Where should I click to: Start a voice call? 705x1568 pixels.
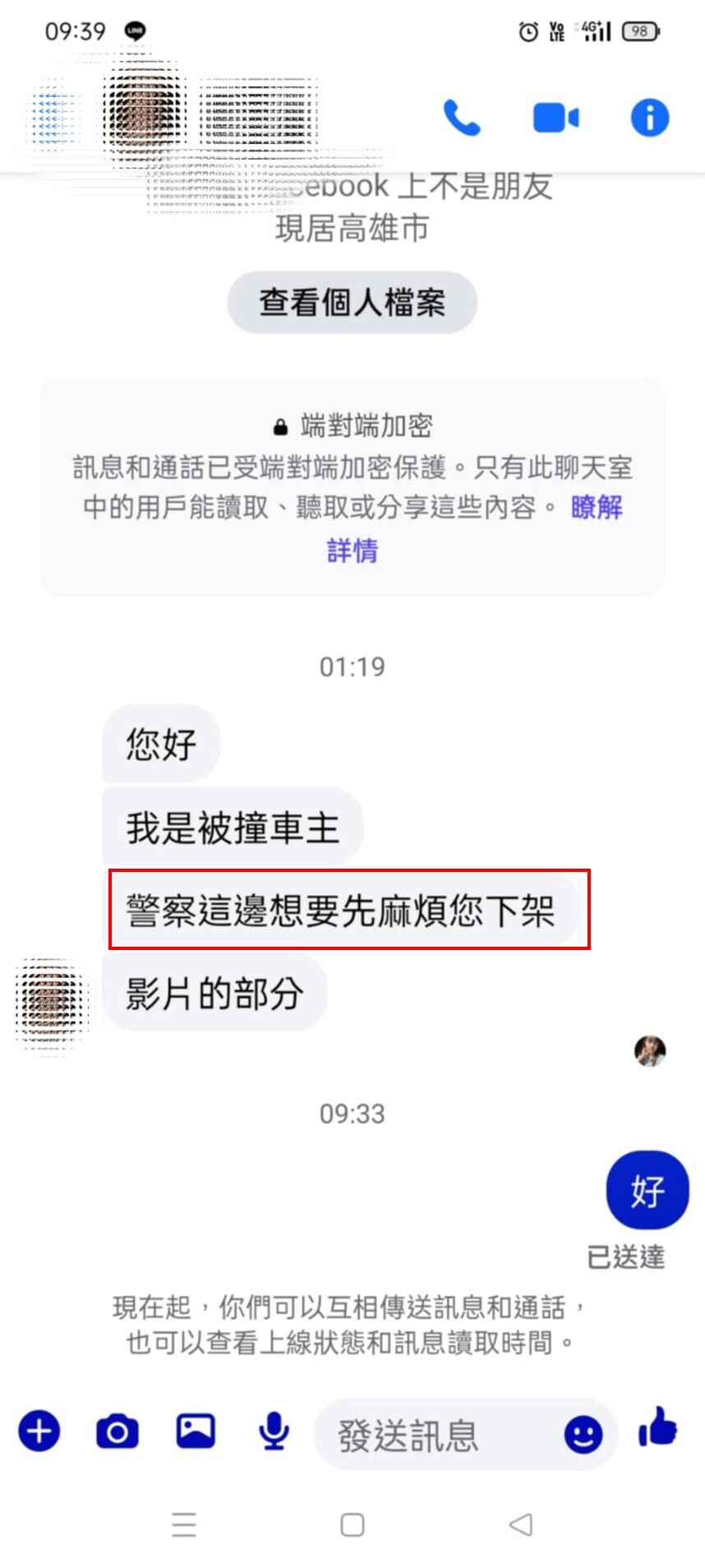pos(461,117)
